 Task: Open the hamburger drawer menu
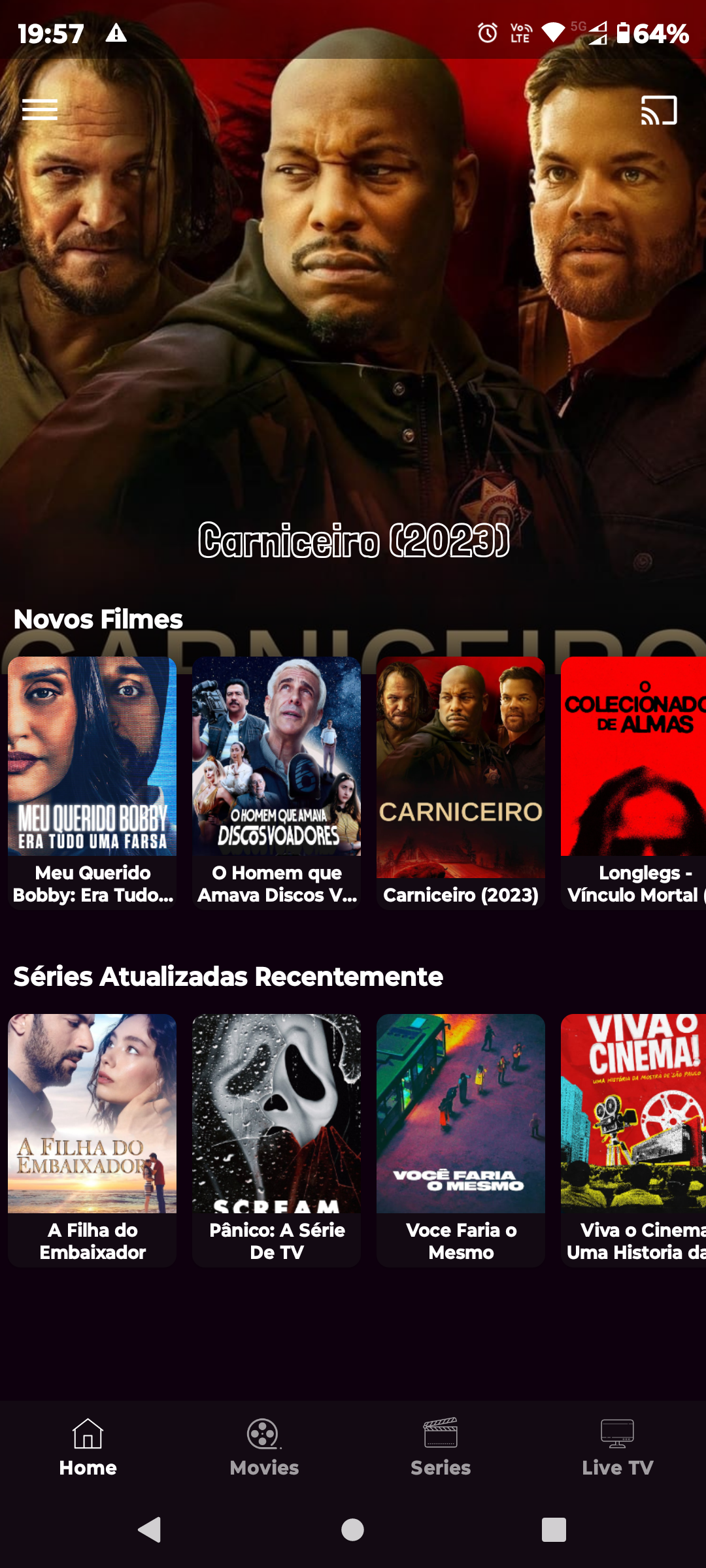click(x=40, y=110)
